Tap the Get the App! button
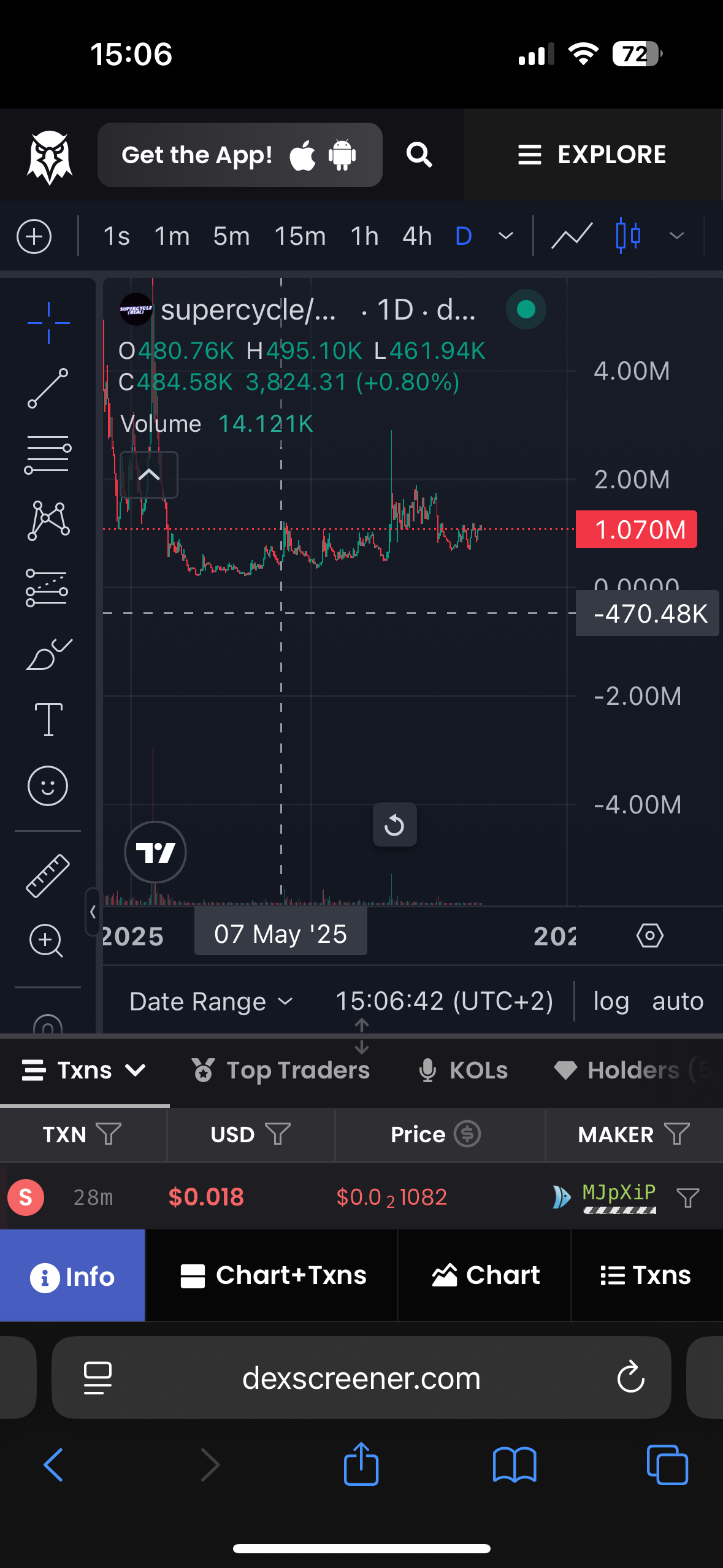This screenshot has height=1568, width=723. [x=240, y=155]
